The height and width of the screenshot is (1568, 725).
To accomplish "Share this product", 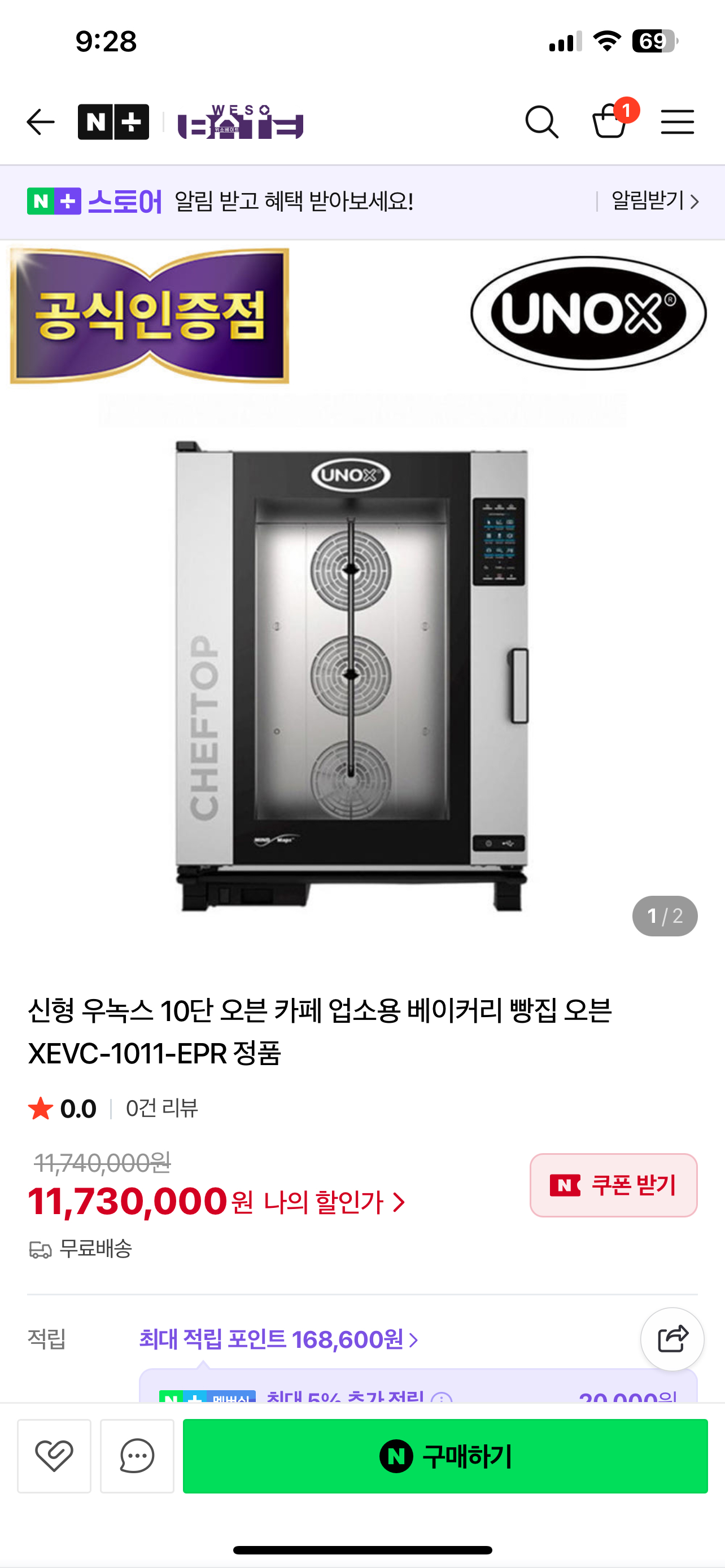I will 672,1339.
